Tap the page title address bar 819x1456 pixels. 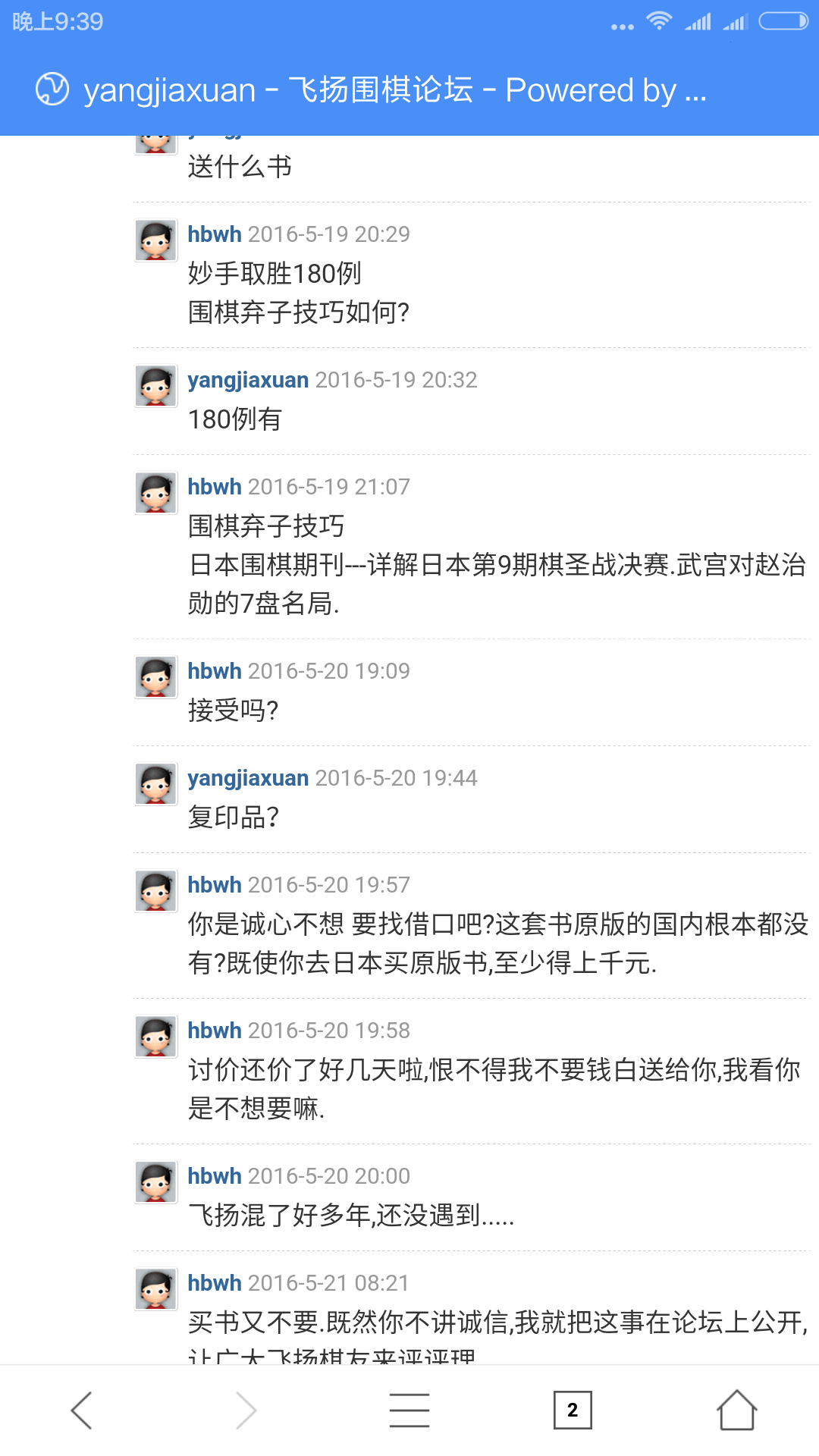tap(394, 90)
